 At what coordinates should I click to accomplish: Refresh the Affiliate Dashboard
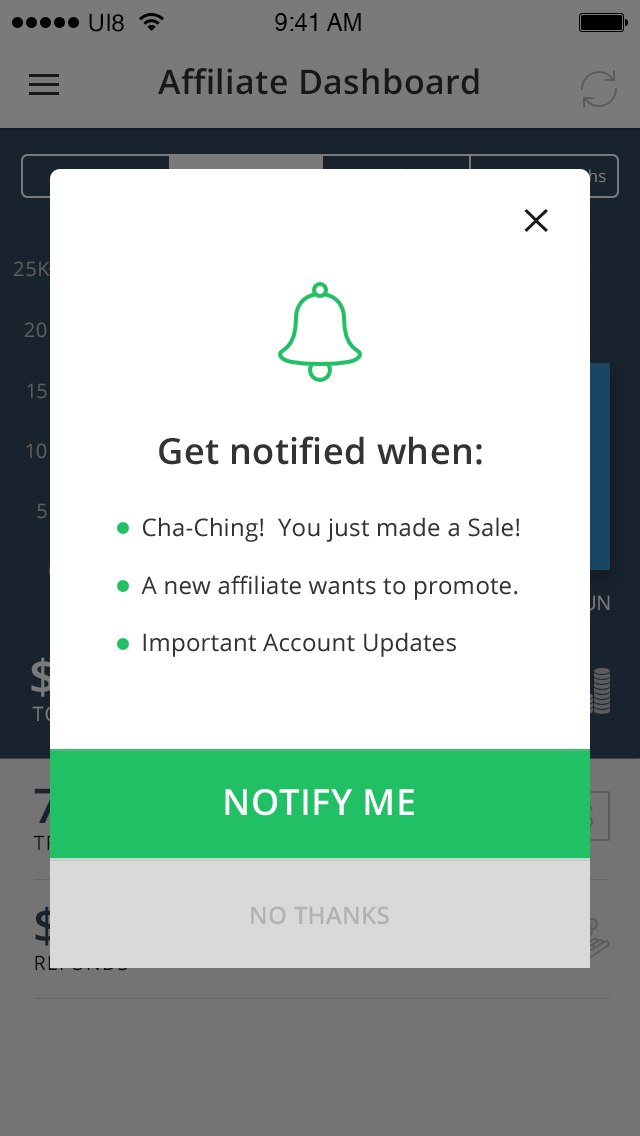point(599,89)
